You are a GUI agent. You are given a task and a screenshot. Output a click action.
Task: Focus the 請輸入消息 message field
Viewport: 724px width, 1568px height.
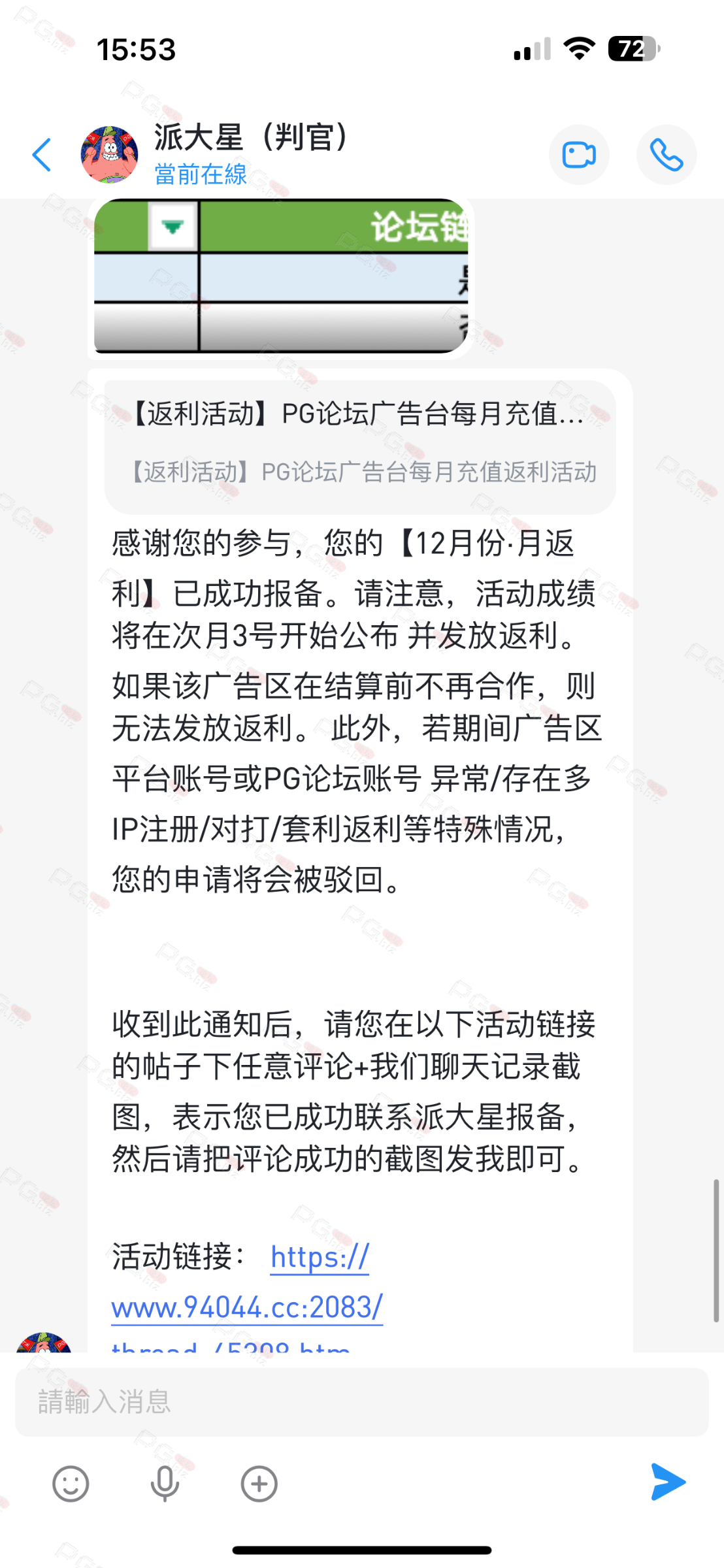click(361, 1402)
